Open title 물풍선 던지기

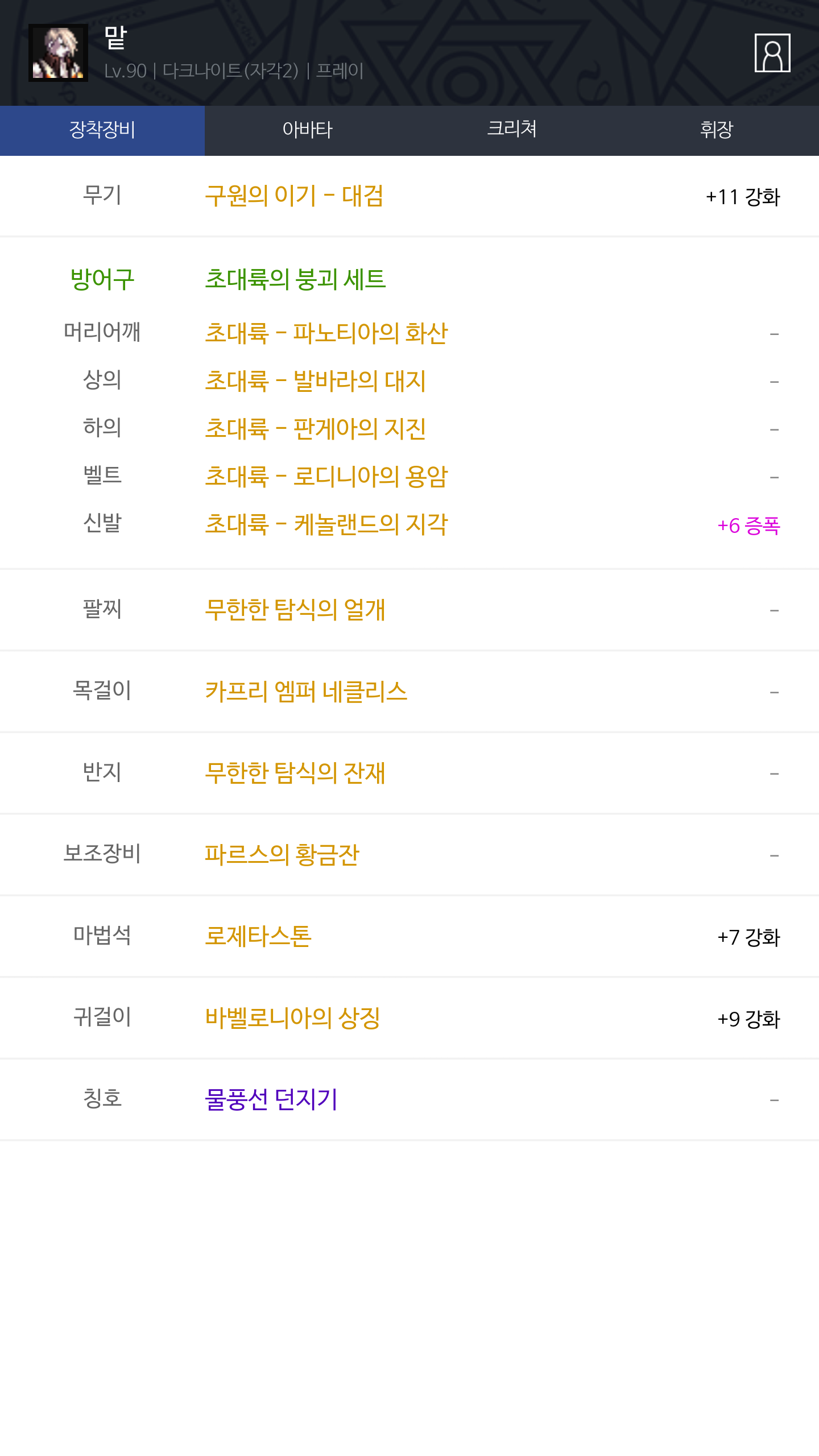(271, 1099)
